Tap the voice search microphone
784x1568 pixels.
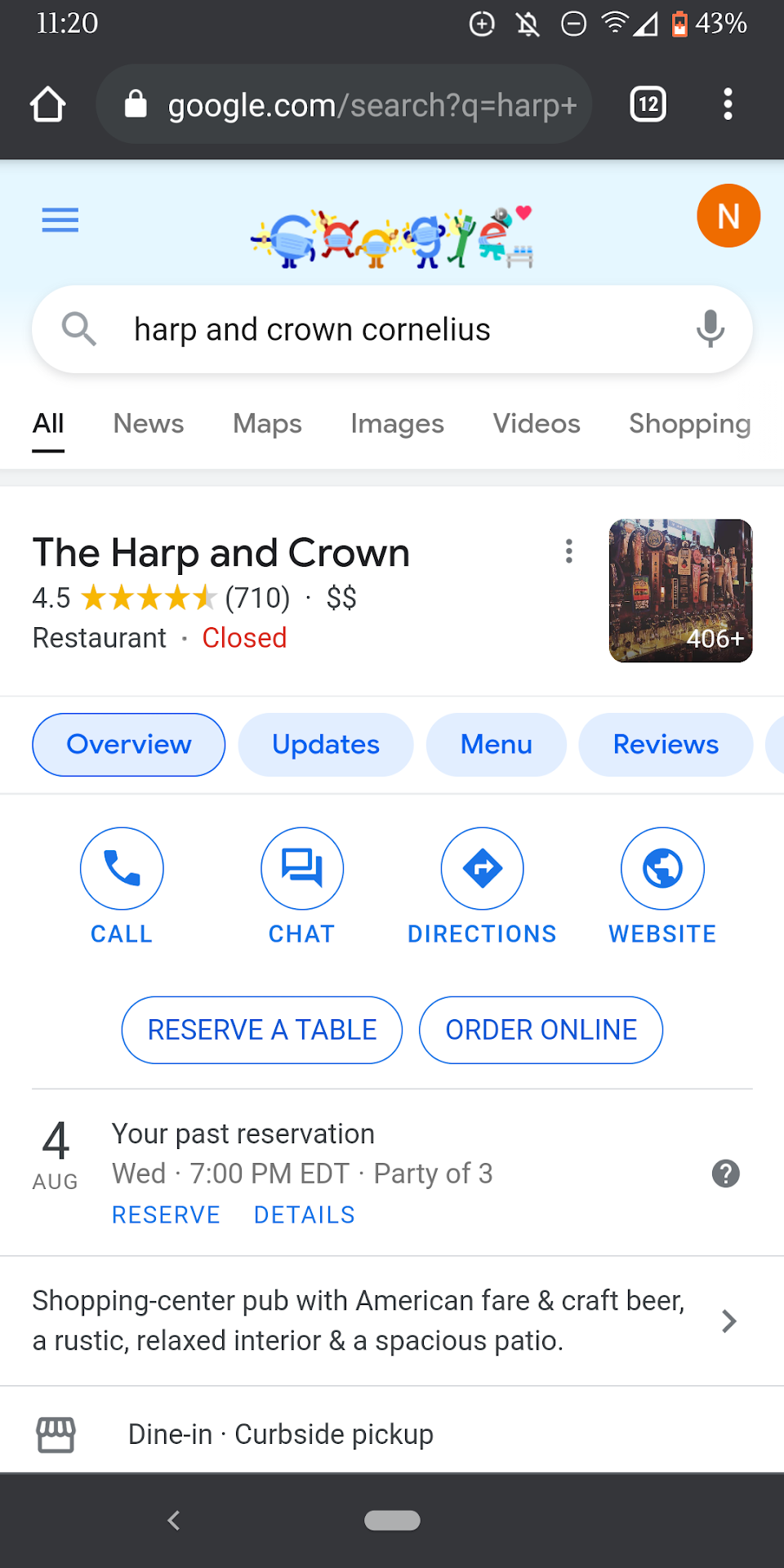pos(710,328)
